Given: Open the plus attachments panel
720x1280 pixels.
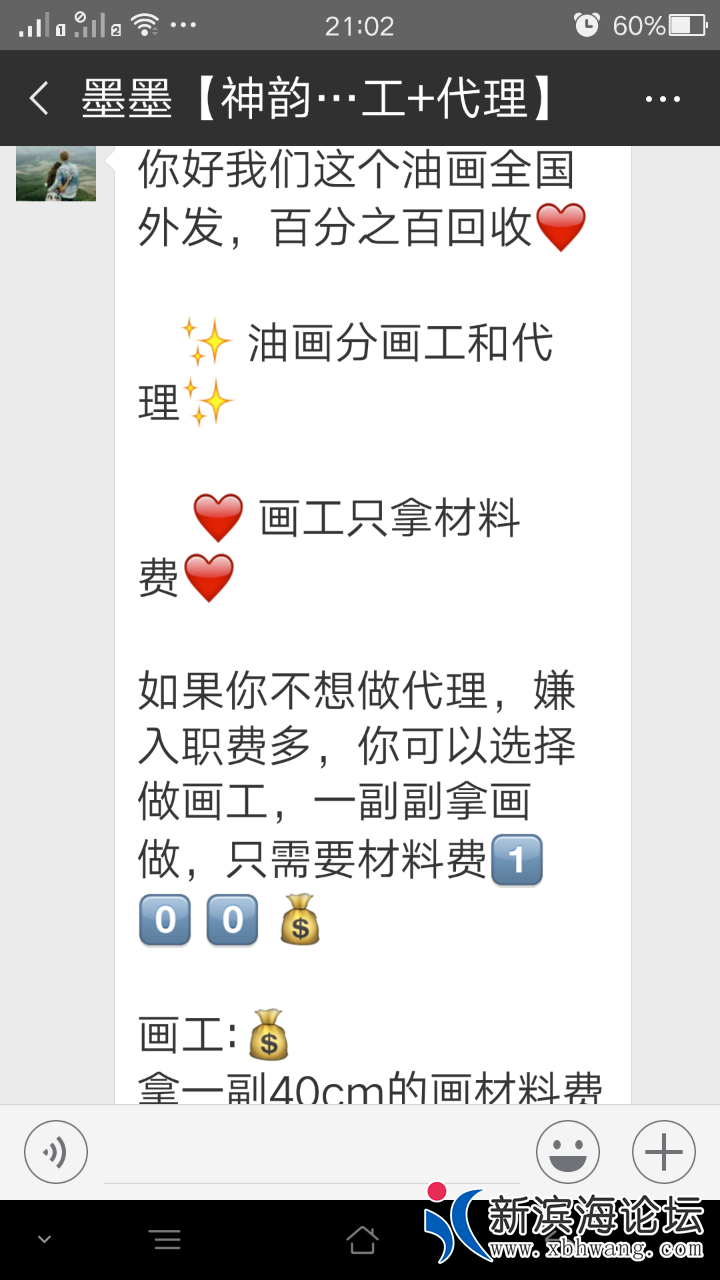Looking at the screenshot, I should pyautogui.click(x=664, y=1152).
